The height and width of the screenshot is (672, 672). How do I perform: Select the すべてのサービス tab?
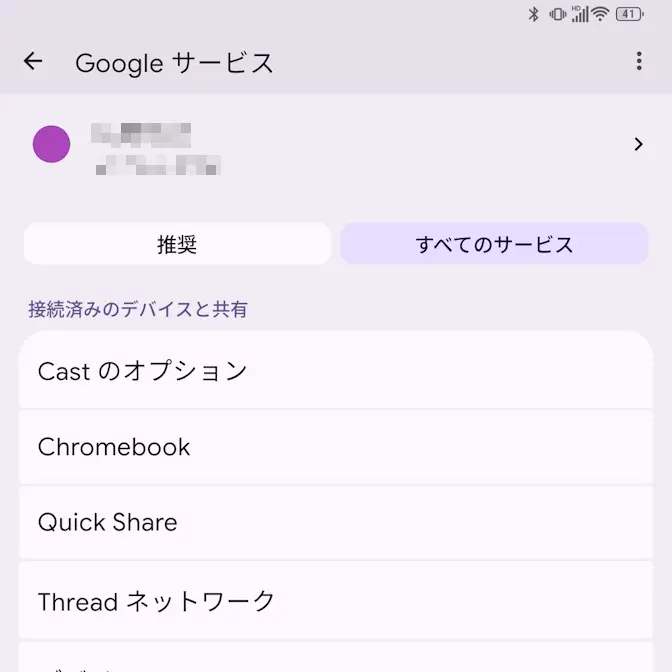point(494,244)
